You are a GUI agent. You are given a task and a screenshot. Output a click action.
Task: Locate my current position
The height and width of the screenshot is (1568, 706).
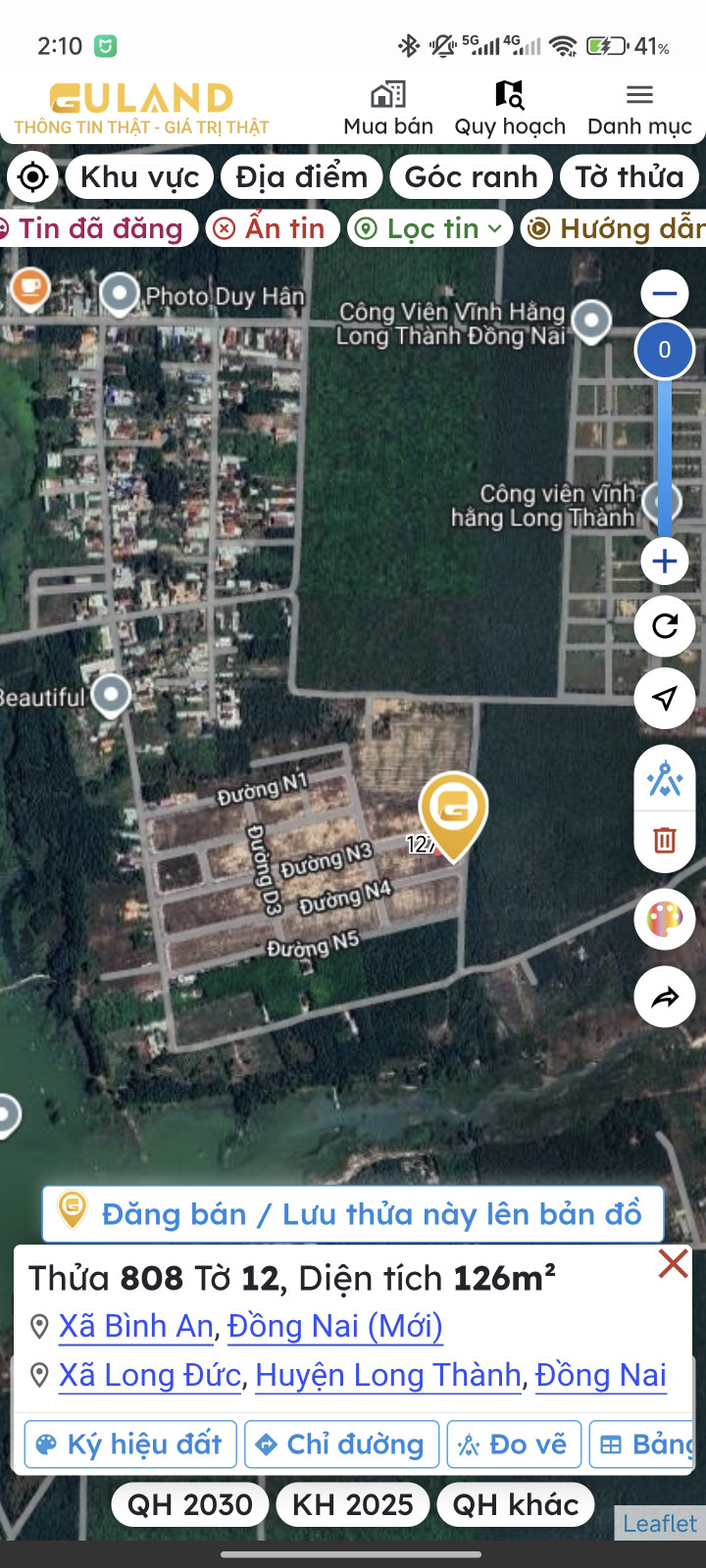click(32, 177)
